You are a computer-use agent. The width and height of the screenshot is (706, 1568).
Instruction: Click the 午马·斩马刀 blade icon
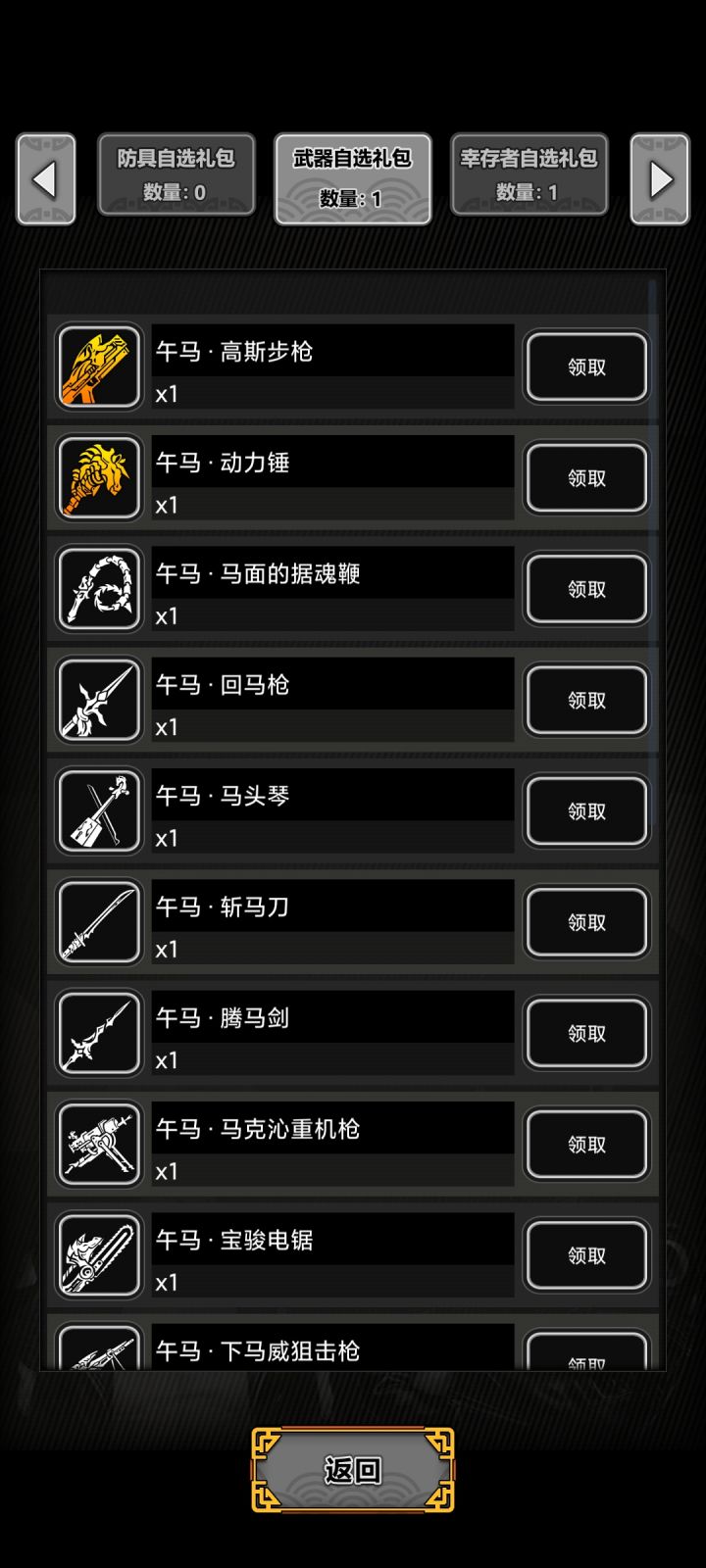(98, 922)
